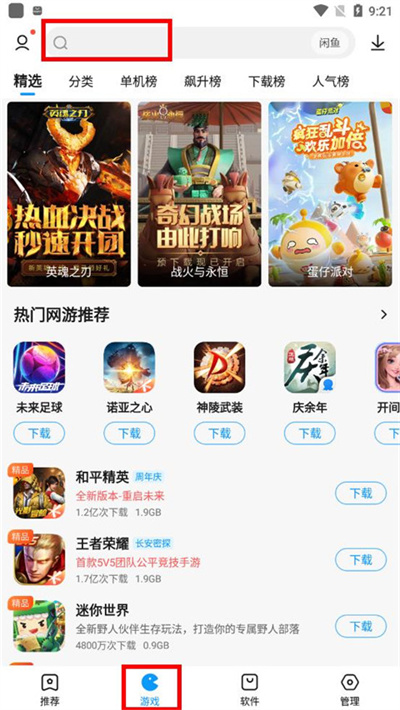Switch to the 分类 tab
The width and height of the screenshot is (400, 710).
click(x=81, y=82)
